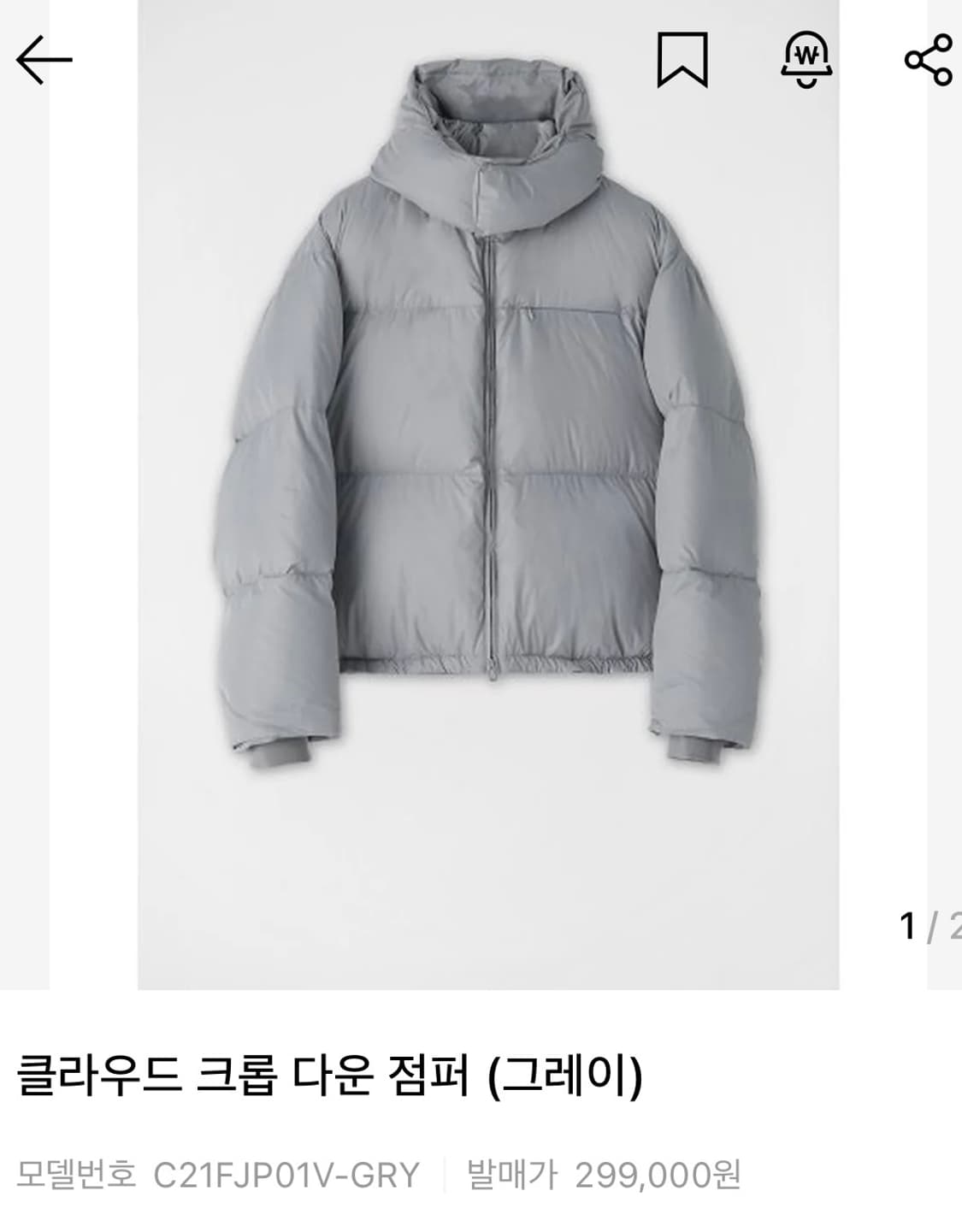Viewport: 962px width, 1232px height.
Task: Tap the share network icon at top right
Action: pyautogui.click(x=926, y=61)
